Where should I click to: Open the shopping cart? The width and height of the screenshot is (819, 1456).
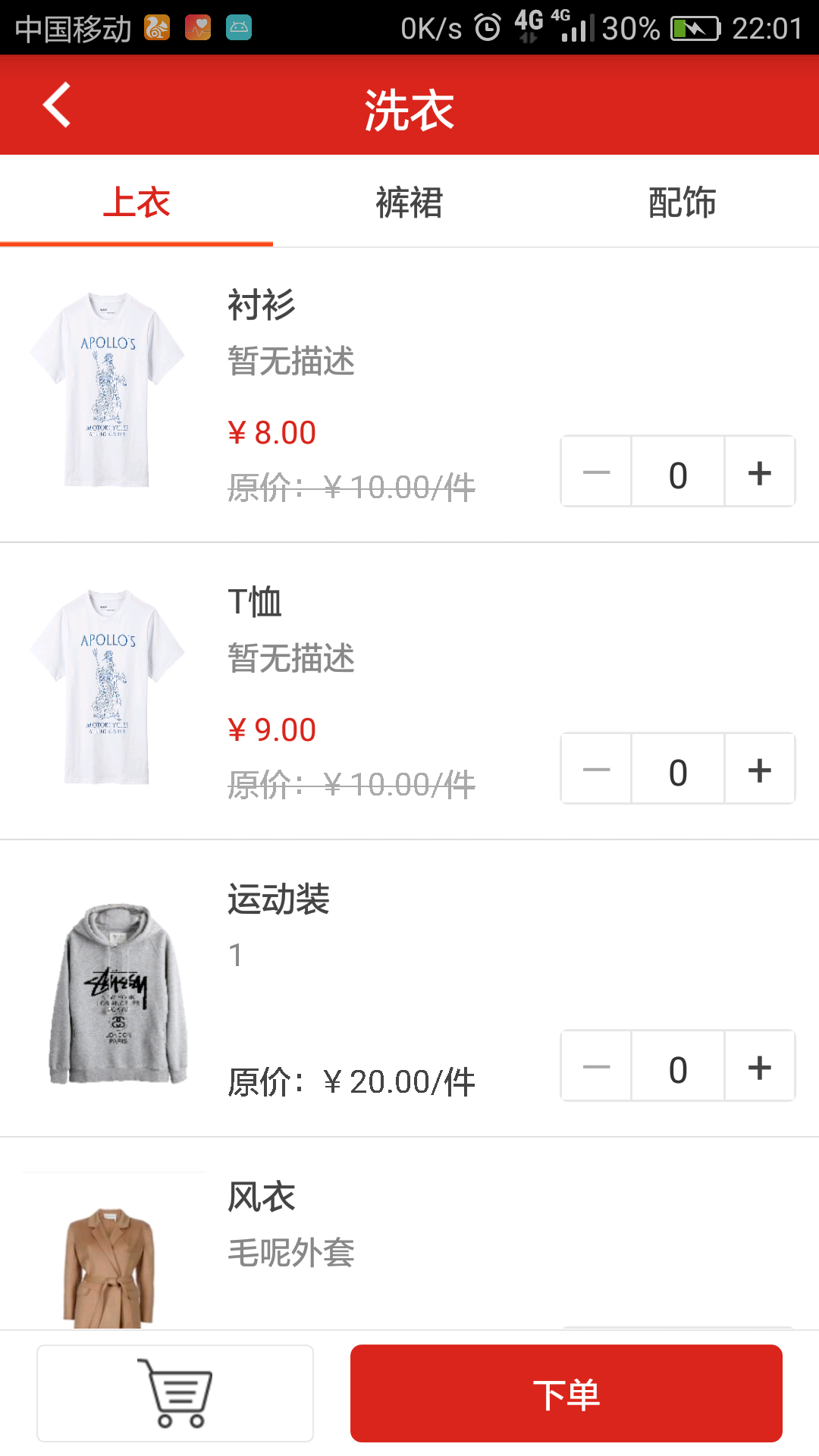pyautogui.click(x=175, y=1393)
